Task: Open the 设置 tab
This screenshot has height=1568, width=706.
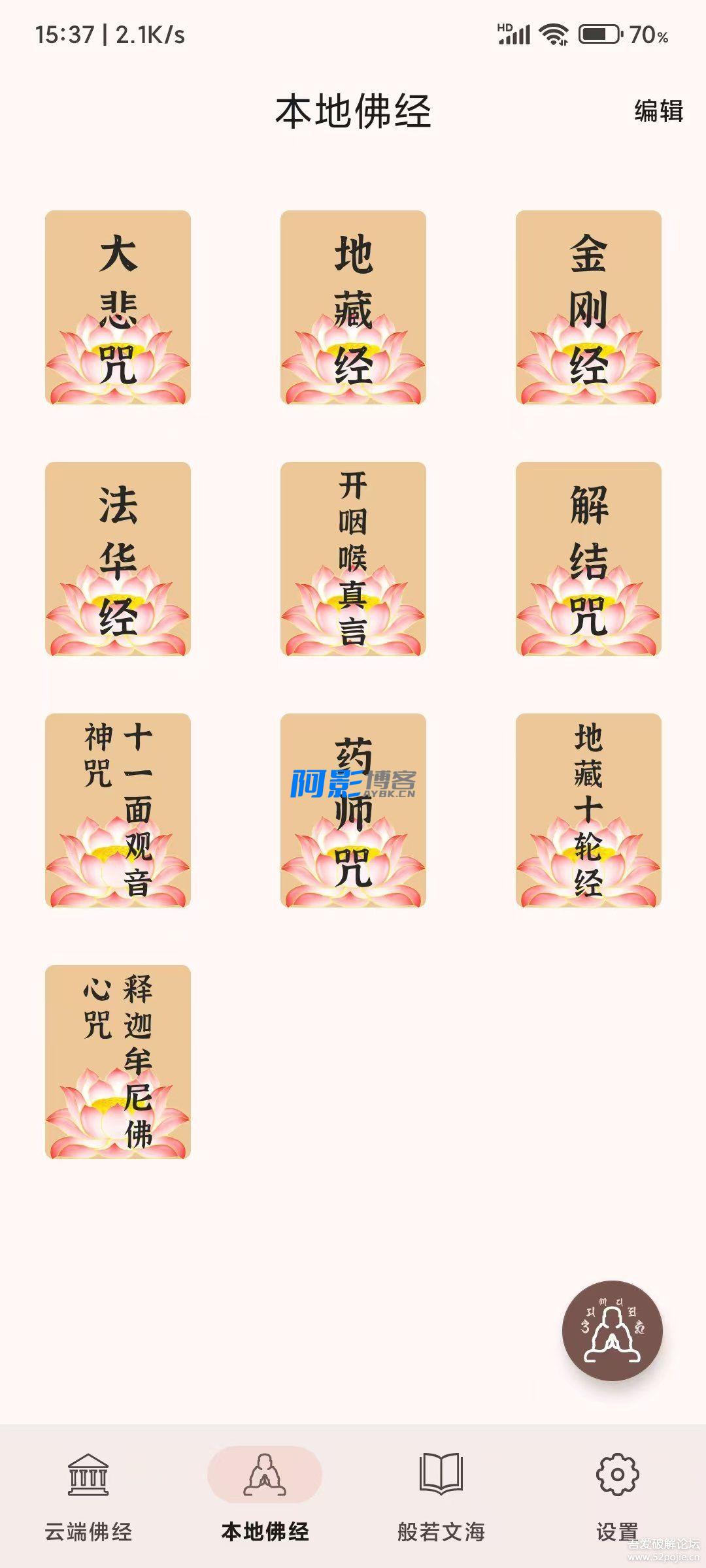Action: coord(617,1497)
